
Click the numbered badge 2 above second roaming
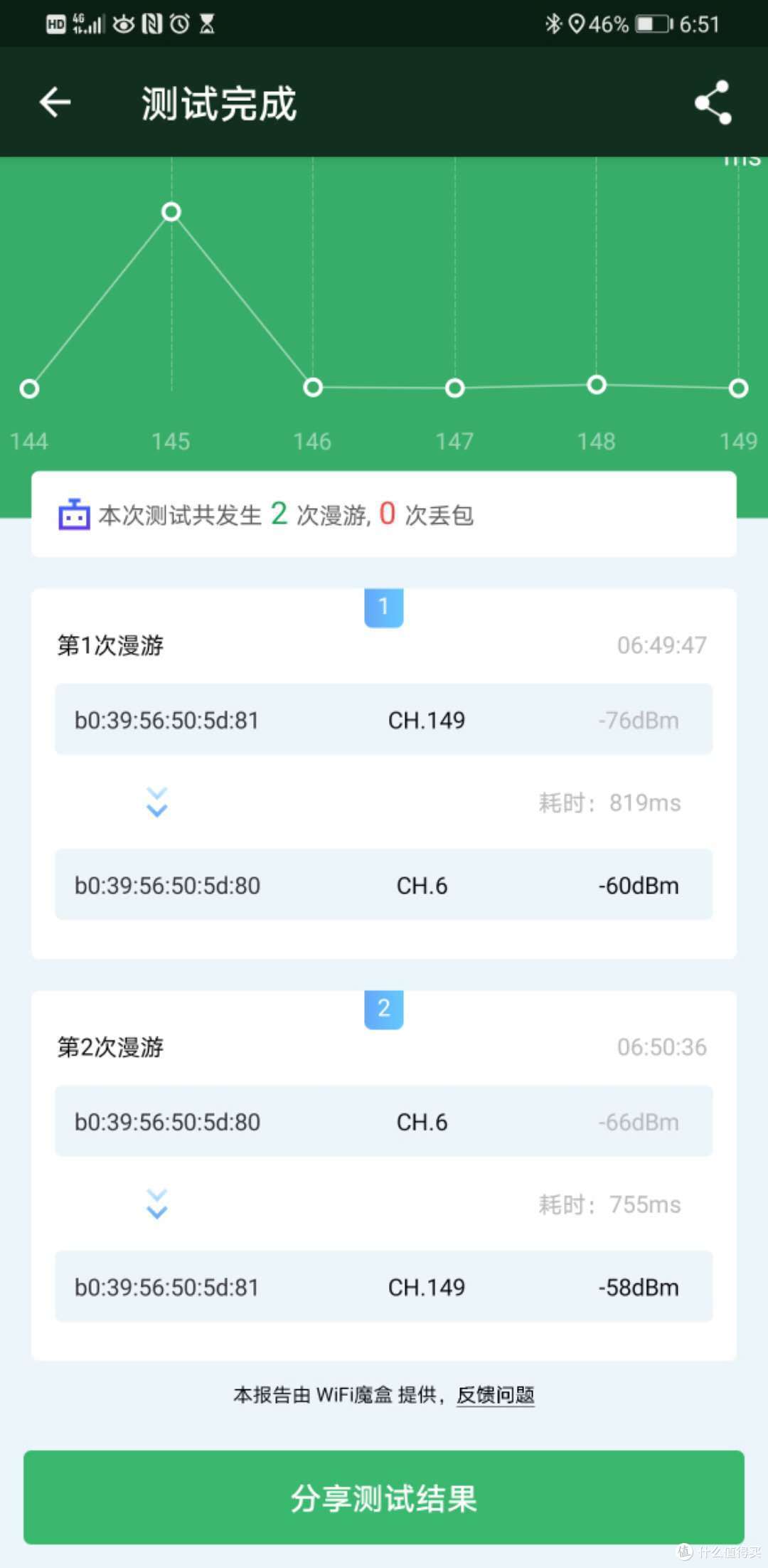(384, 1009)
